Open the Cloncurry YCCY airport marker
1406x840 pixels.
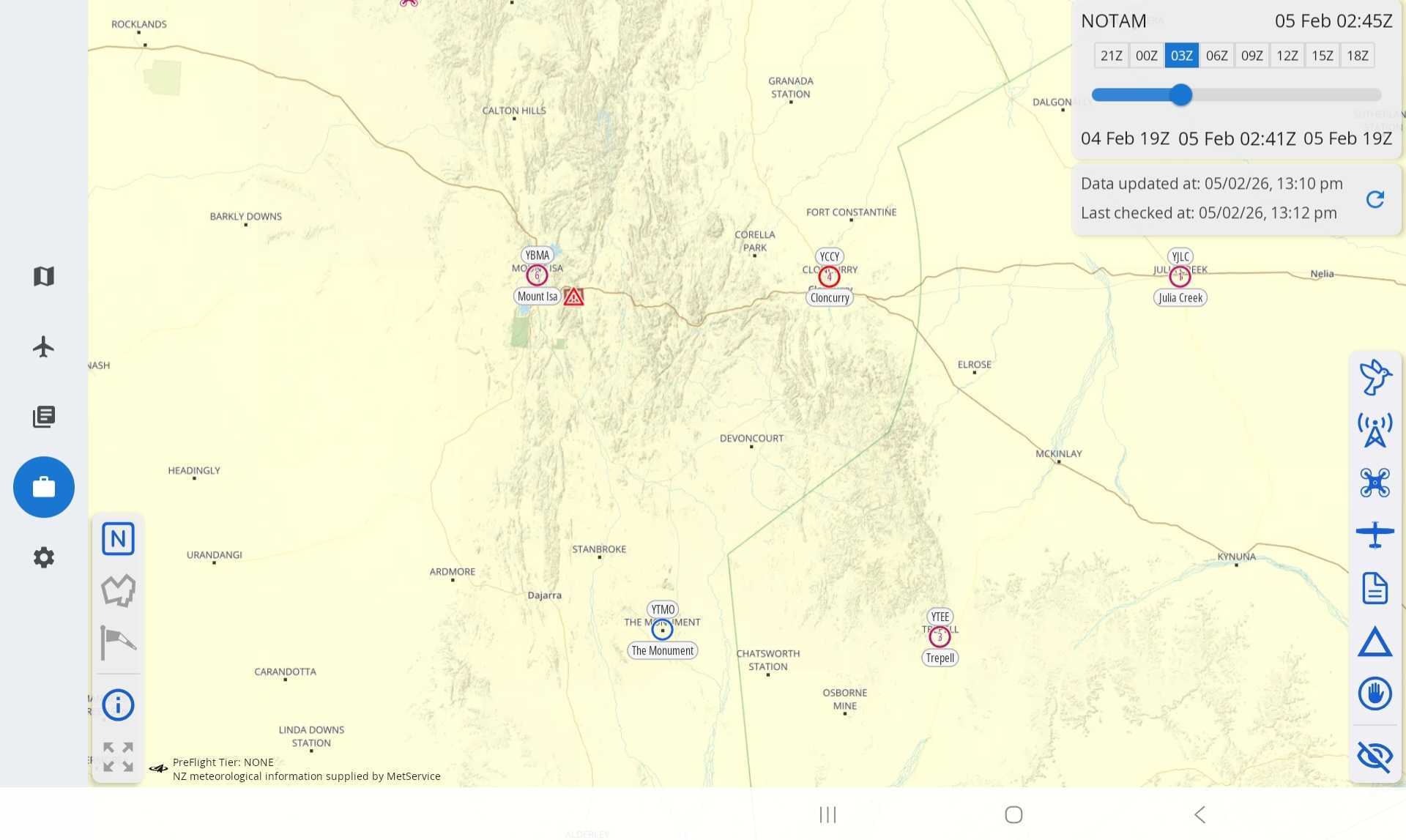tap(829, 277)
